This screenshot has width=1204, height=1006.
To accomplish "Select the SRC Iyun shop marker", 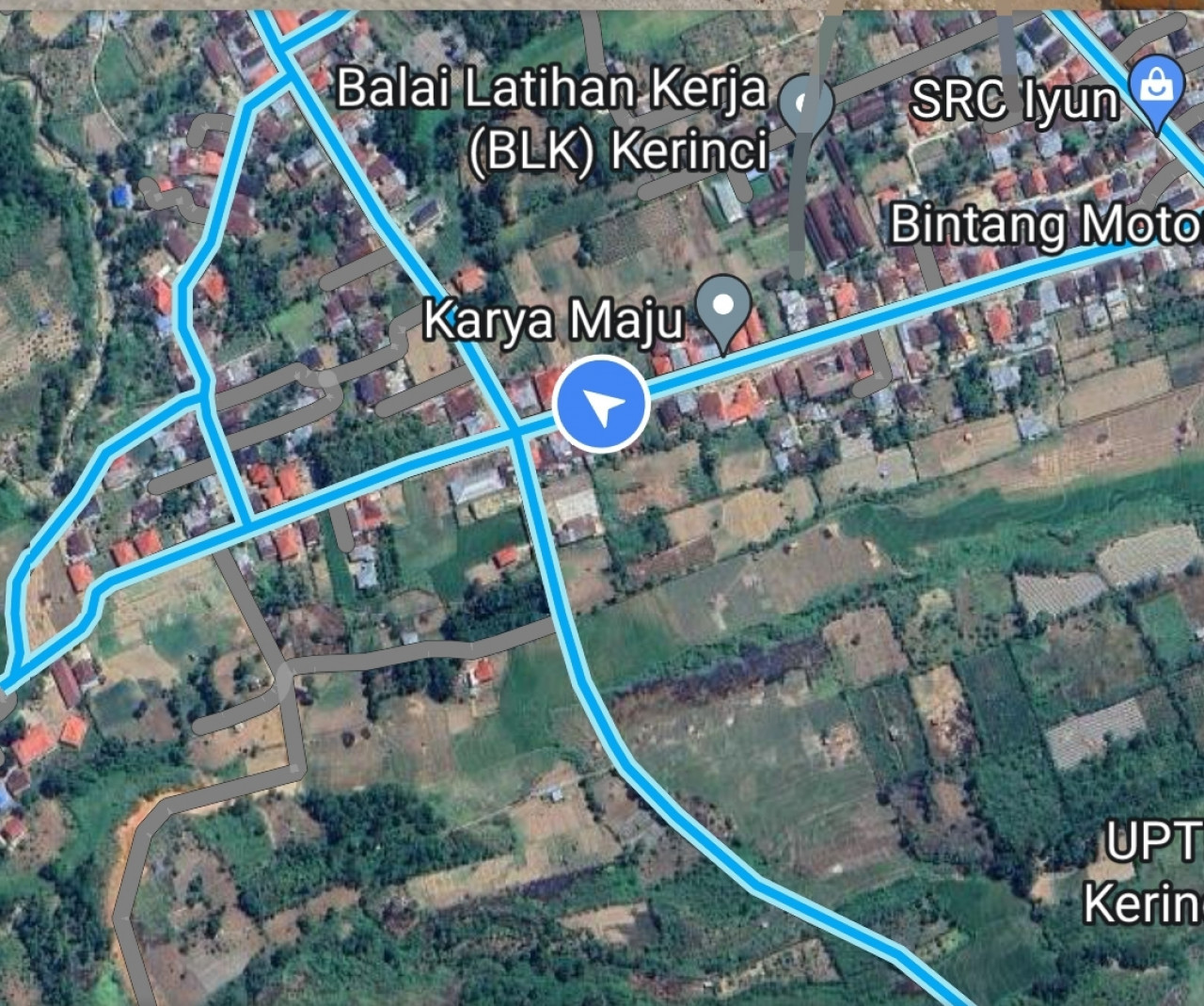I will [x=1158, y=88].
